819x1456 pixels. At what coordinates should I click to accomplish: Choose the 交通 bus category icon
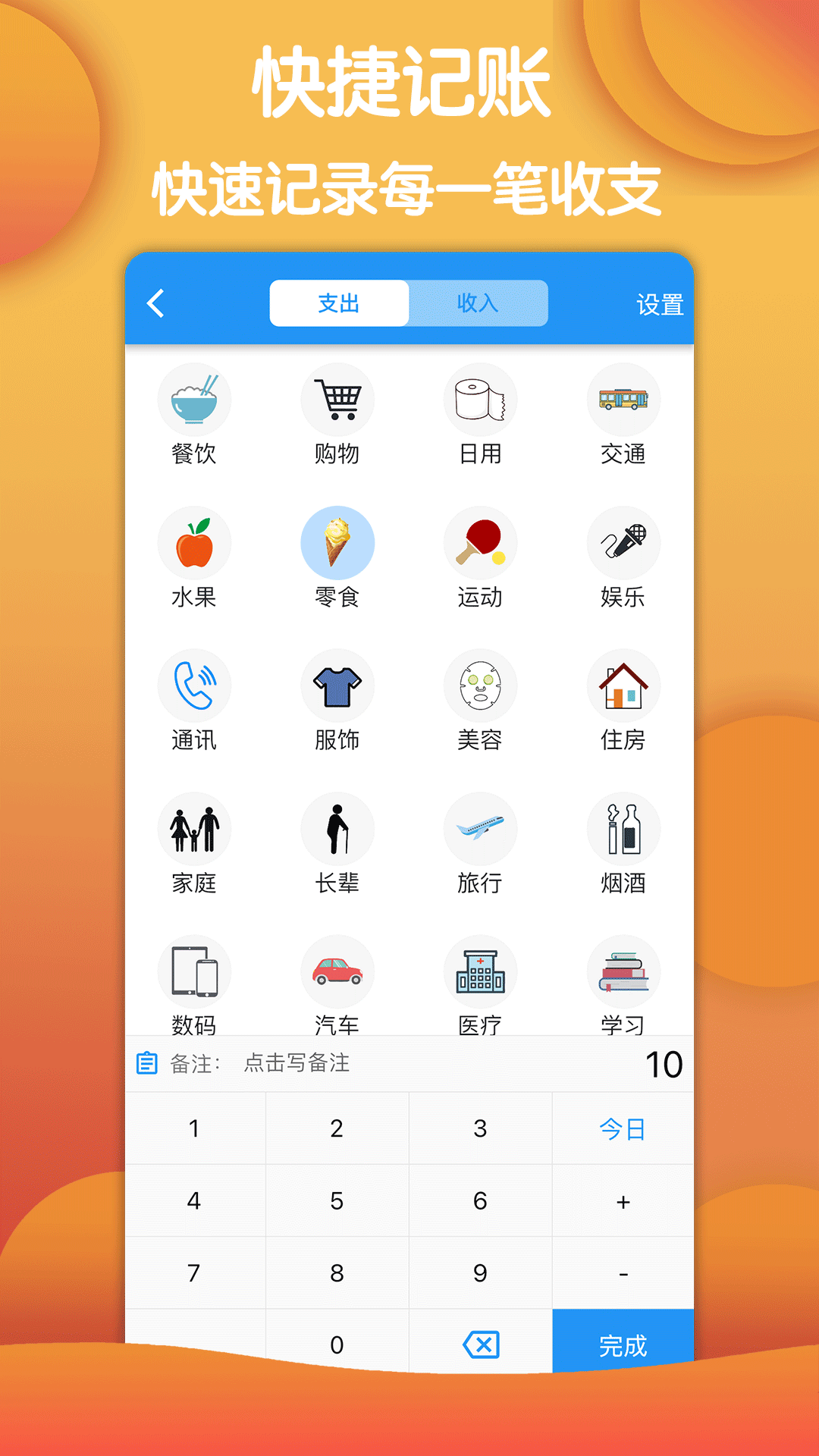pyautogui.click(x=623, y=400)
